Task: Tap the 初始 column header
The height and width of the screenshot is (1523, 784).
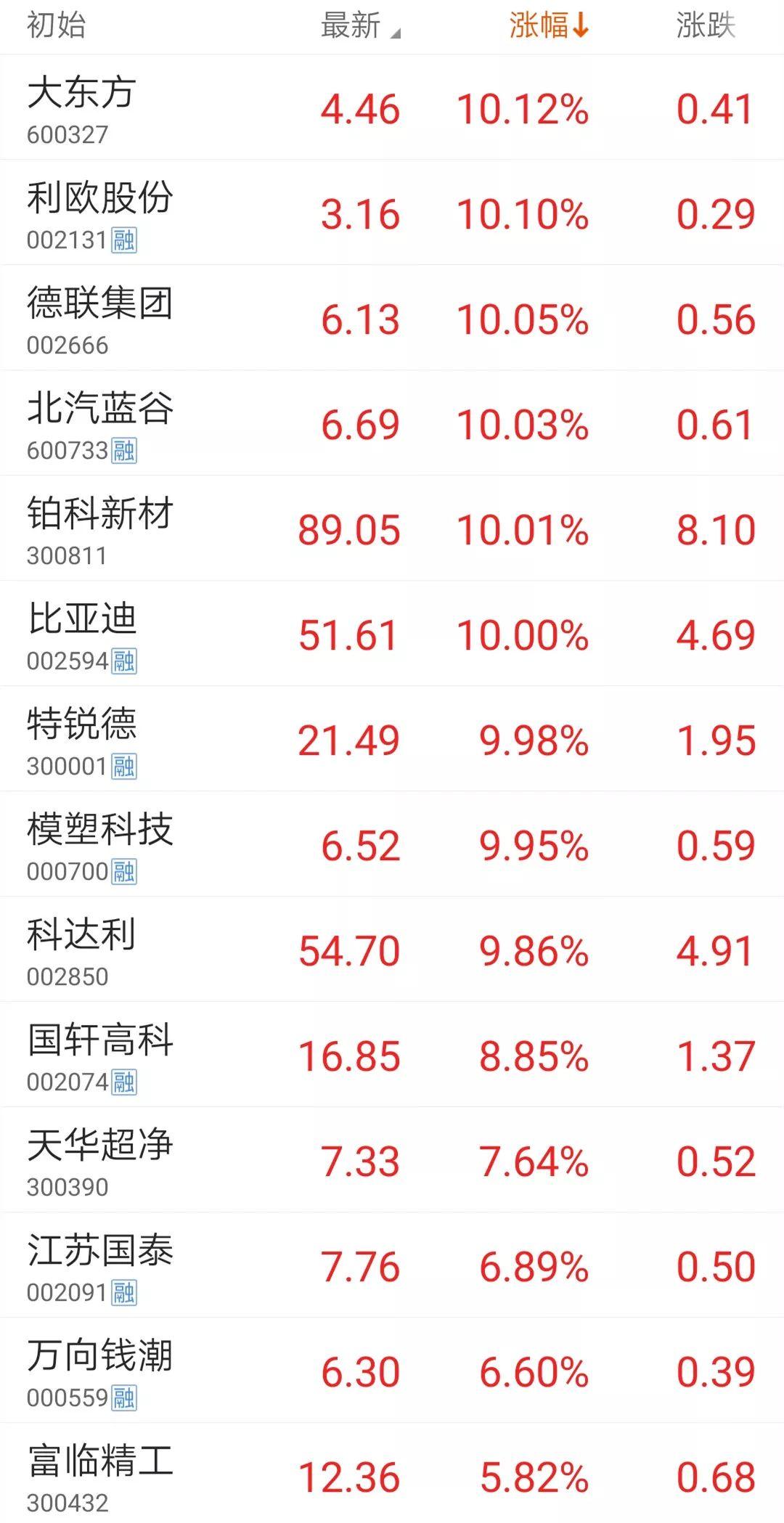Action: 57,25
